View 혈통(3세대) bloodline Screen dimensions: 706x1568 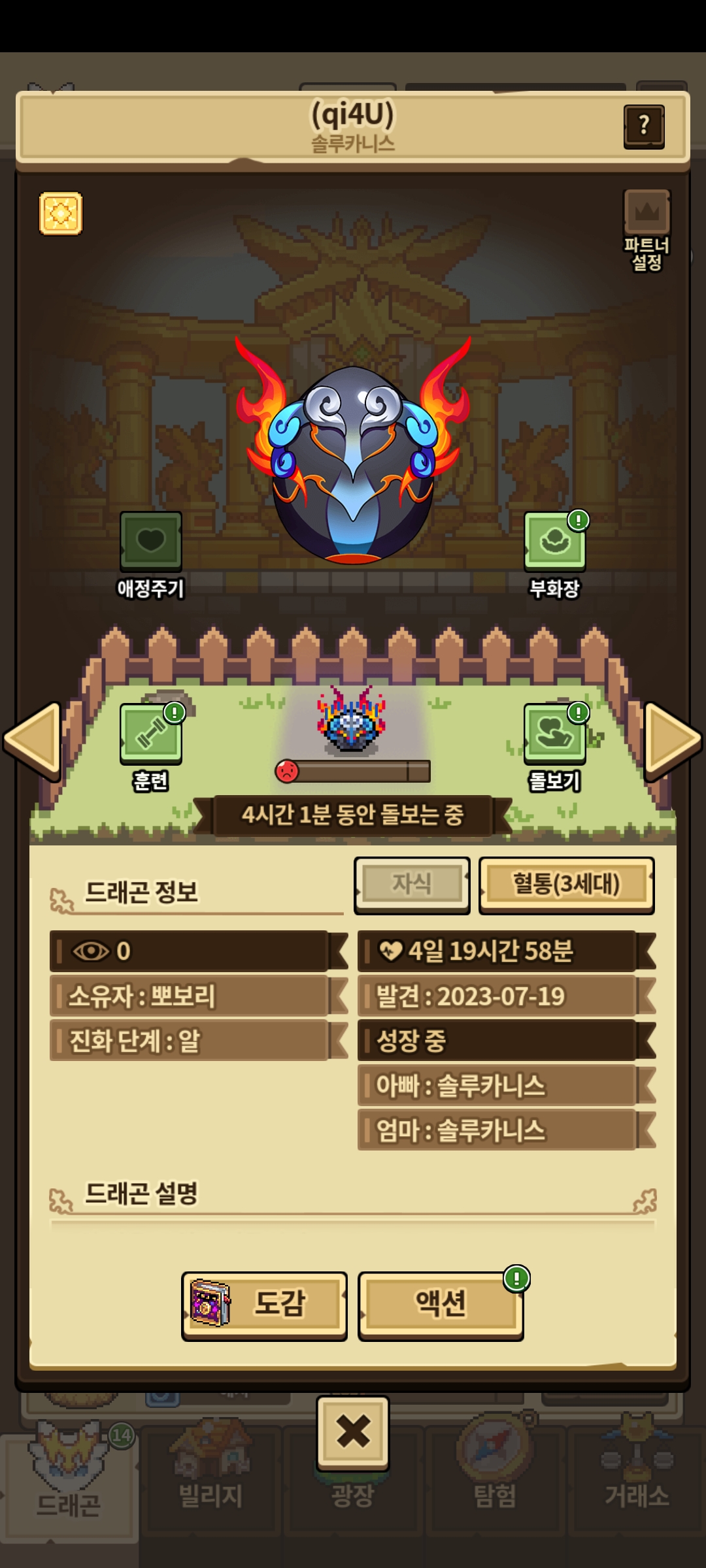(x=566, y=885)
